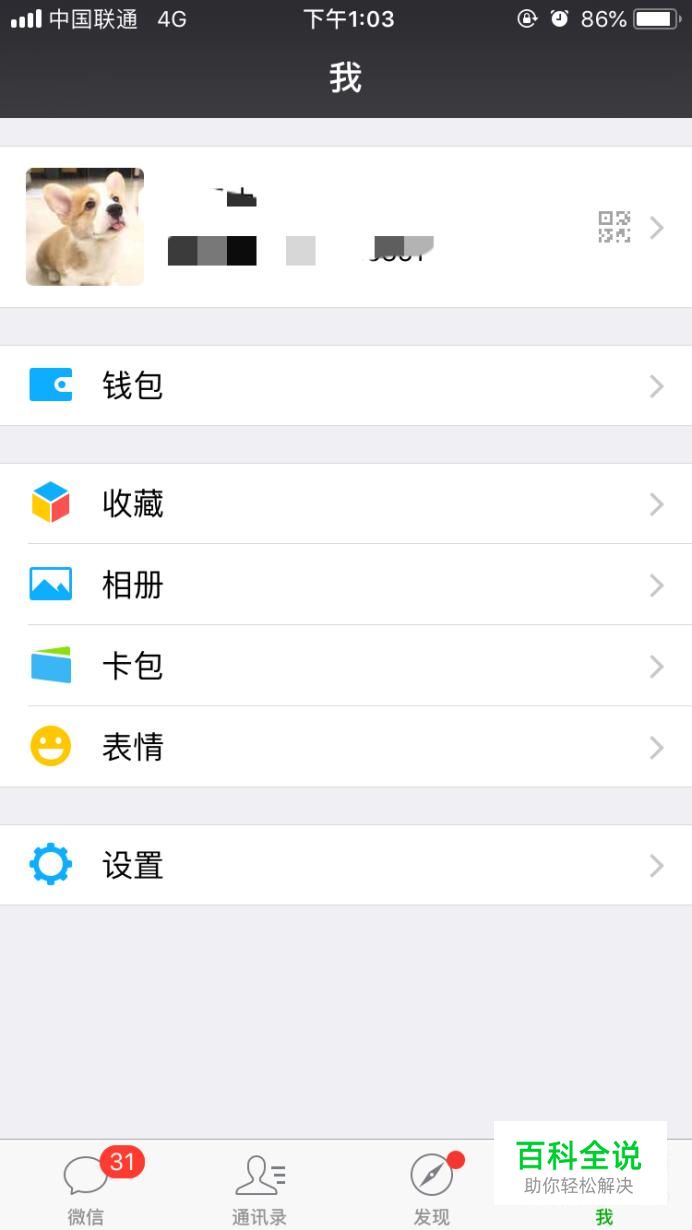Switch to the 通讯录 contacts tab

click(259, 1187)
